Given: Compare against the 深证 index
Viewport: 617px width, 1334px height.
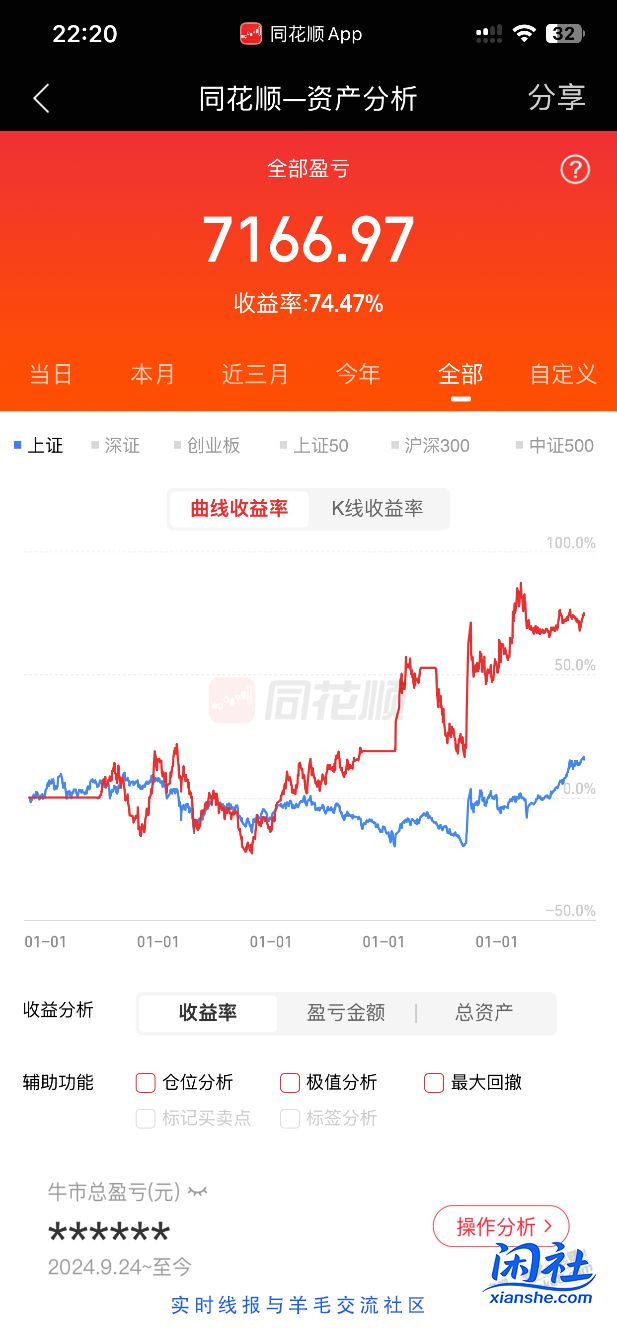Looking at the screenshot, I should point(116,445).
